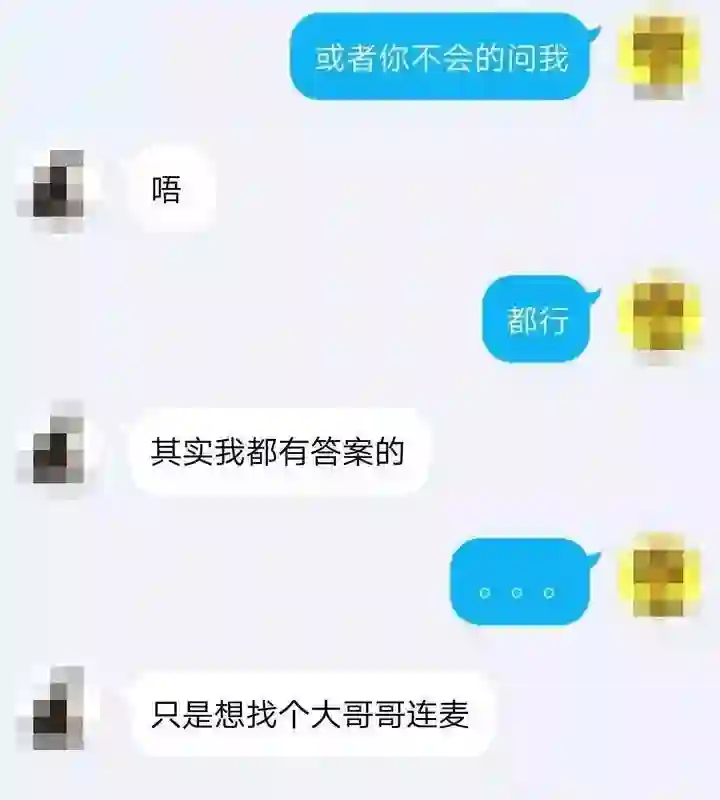Tap your avatar next to "都行" bubble
Screen dimensions: 720x800
click(x=659, y=318)
